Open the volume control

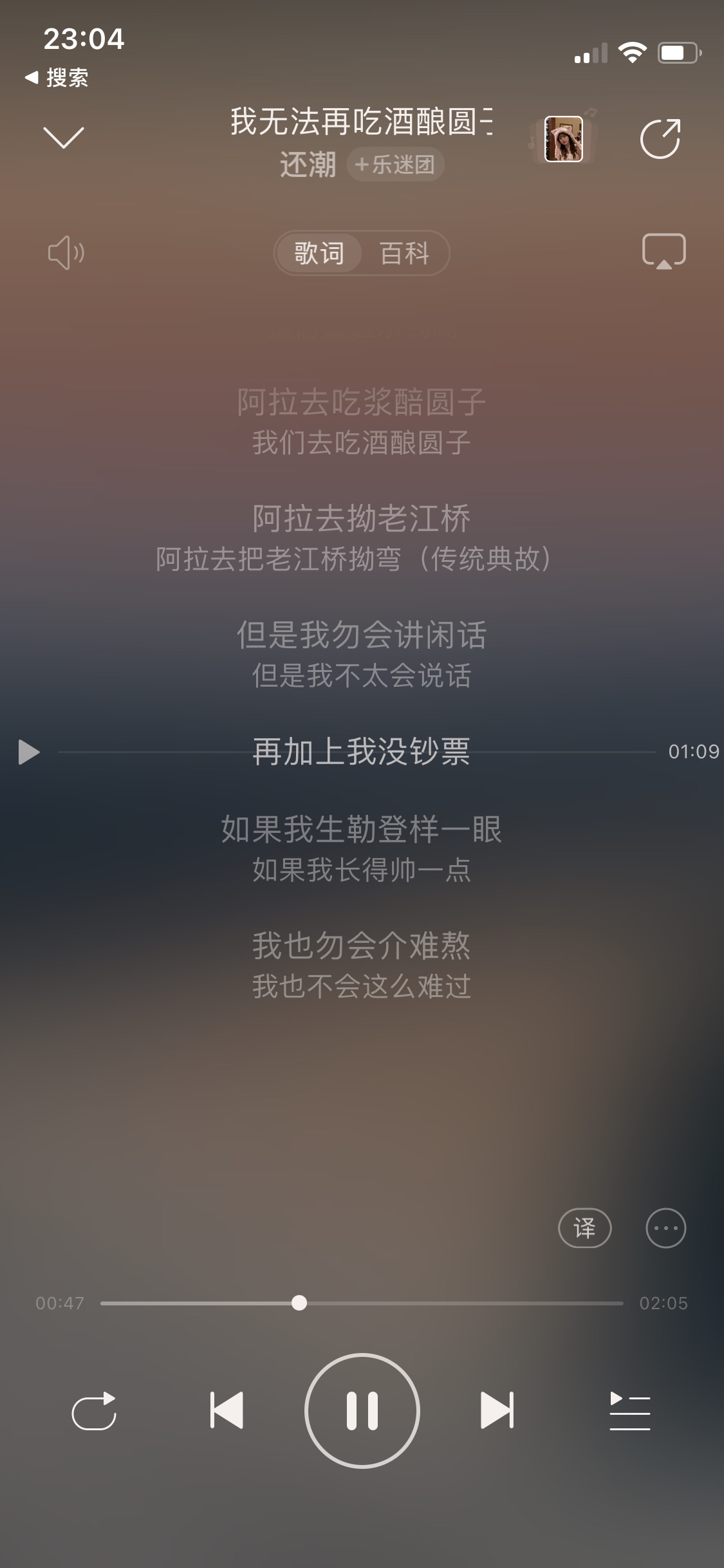(x=66, y=252)
